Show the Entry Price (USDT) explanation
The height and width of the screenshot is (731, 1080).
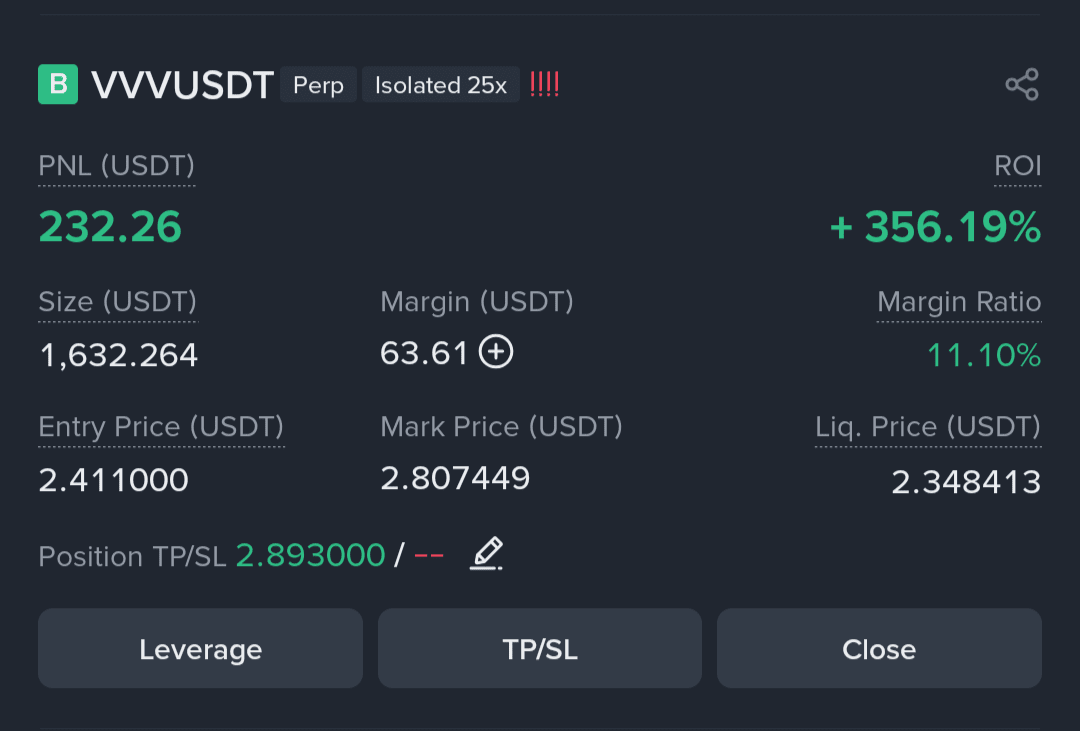coord(160,427)
